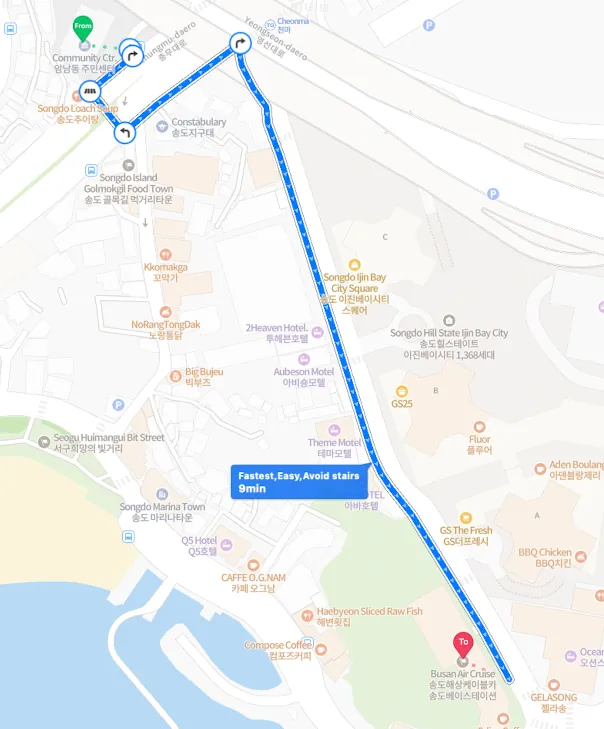
Task: Open Songdo Ijin Bay City Square place
Action: (352, 263)
